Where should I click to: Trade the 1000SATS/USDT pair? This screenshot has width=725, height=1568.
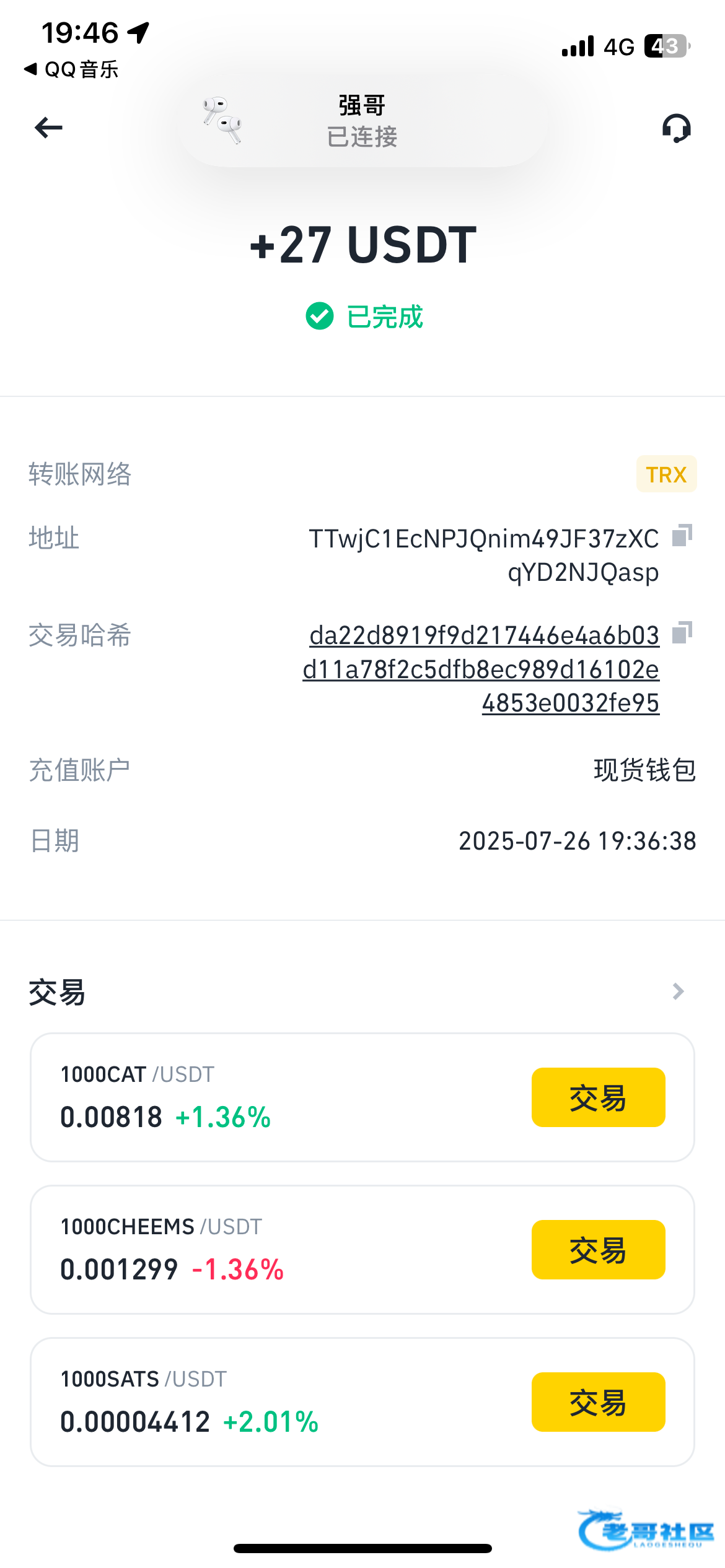[598, 1402]
